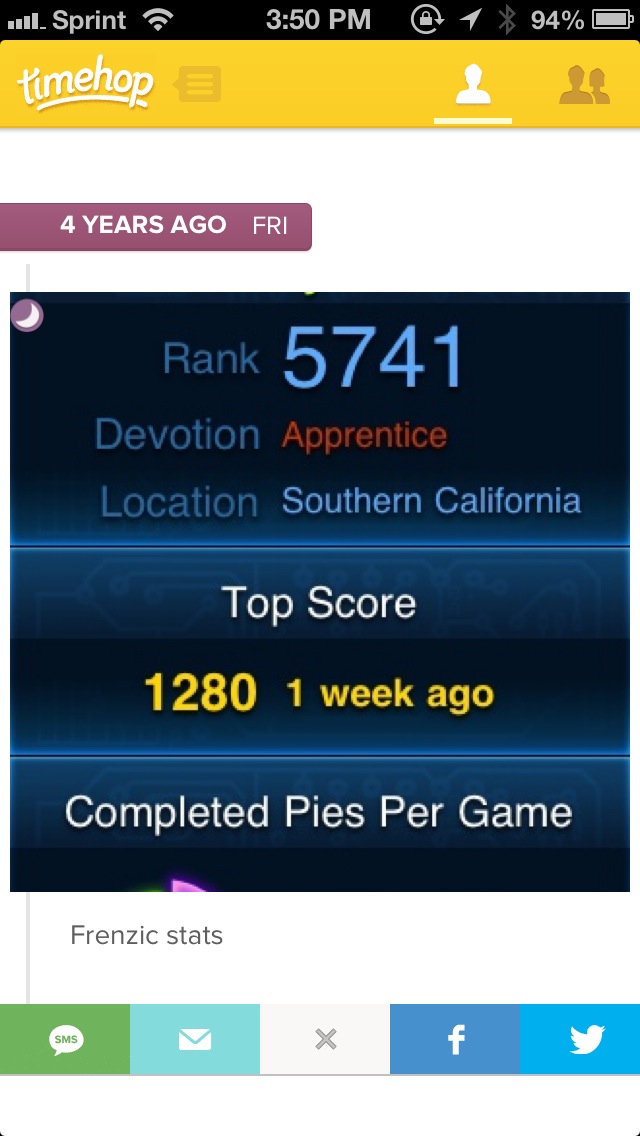Switch to the friends tab
This screenshot has height=1136, width=640.
584,85
